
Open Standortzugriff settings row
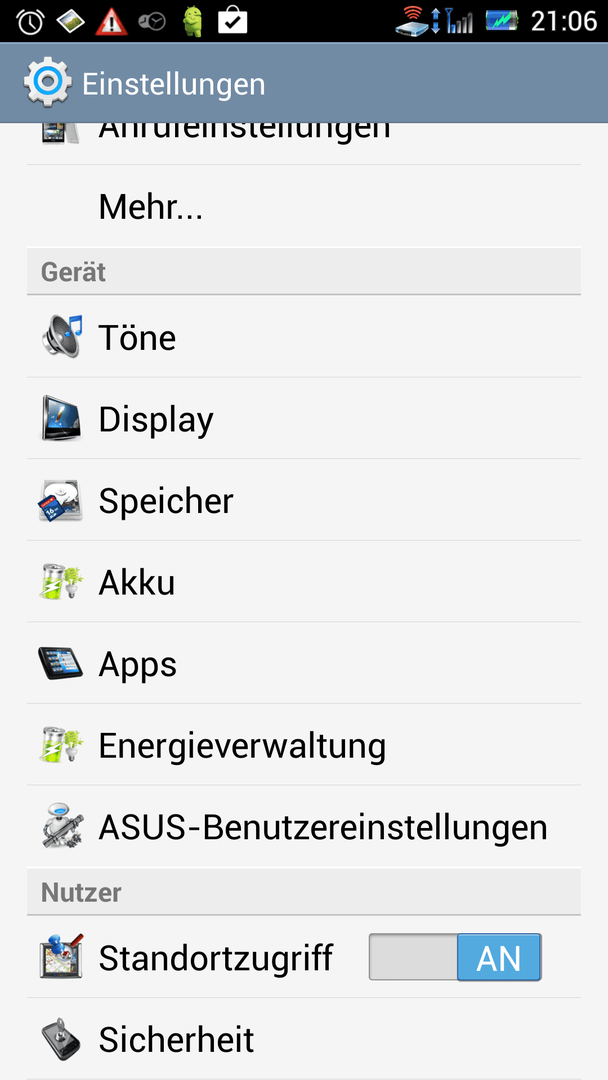coord(304,957)
